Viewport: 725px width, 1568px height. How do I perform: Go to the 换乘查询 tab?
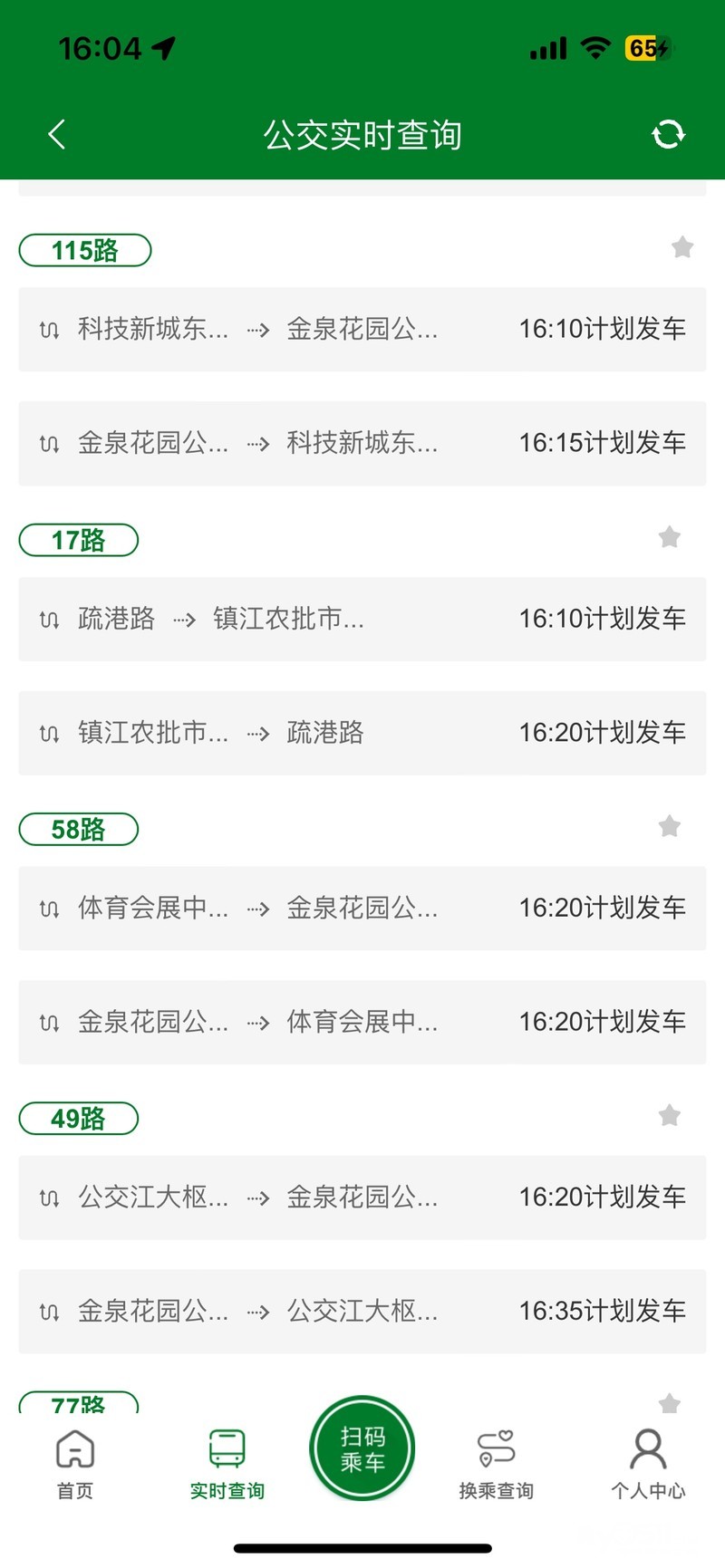tap(496, 1464)
